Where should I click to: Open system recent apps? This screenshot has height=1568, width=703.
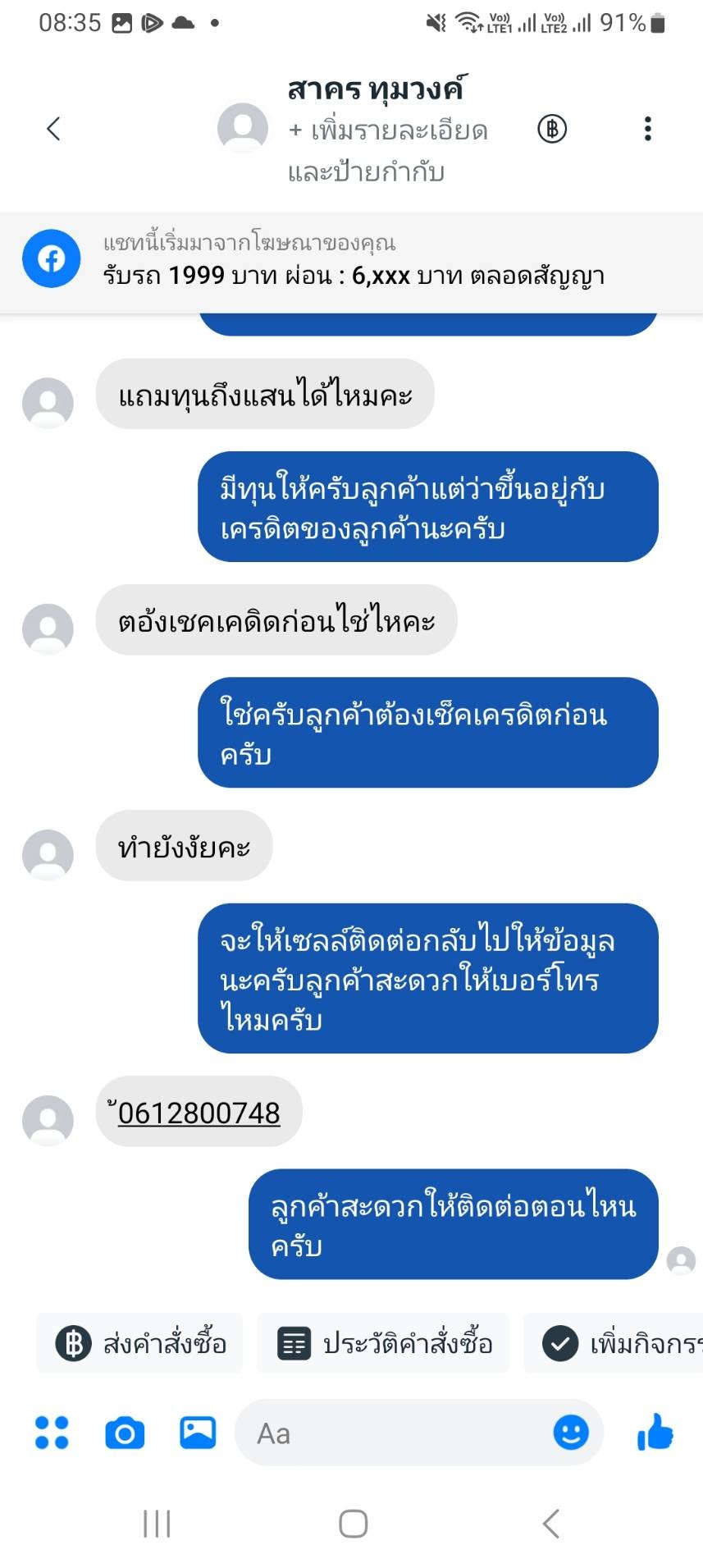click(x=157, y=1524)
